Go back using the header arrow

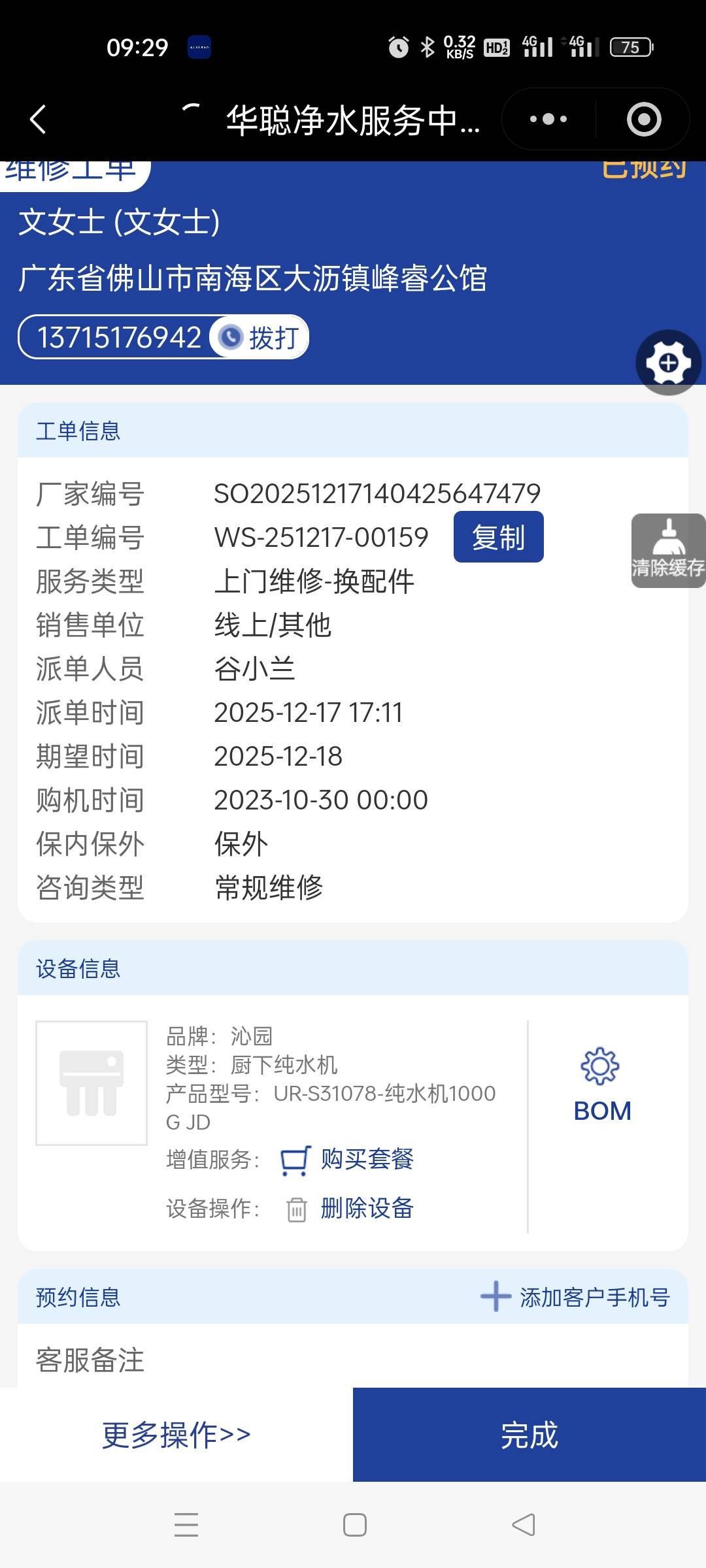(39, 120)
